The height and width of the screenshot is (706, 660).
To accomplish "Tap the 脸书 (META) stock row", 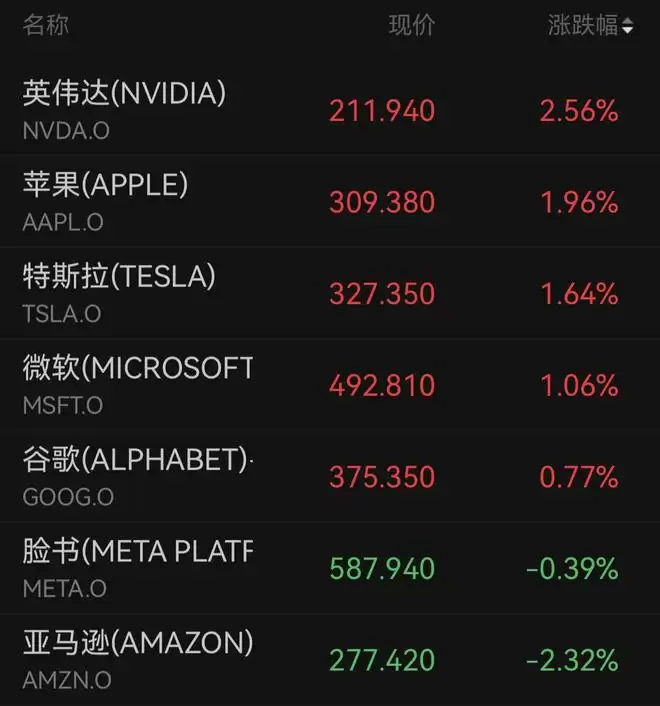I will 330,568.
